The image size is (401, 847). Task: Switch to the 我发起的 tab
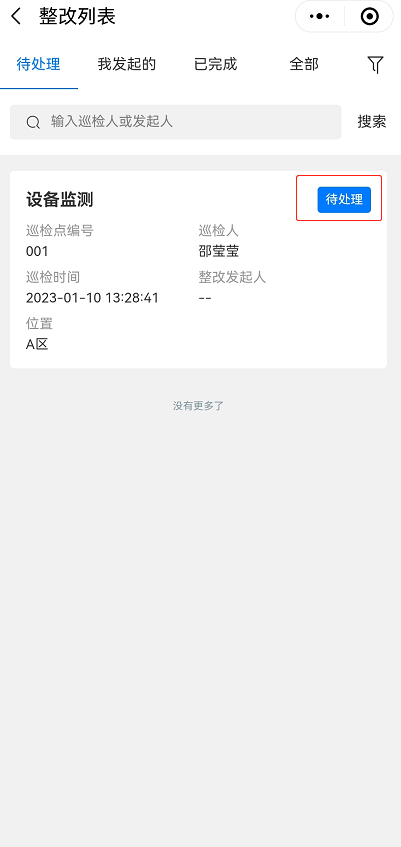pyautogui.click(x=127, y=64)
